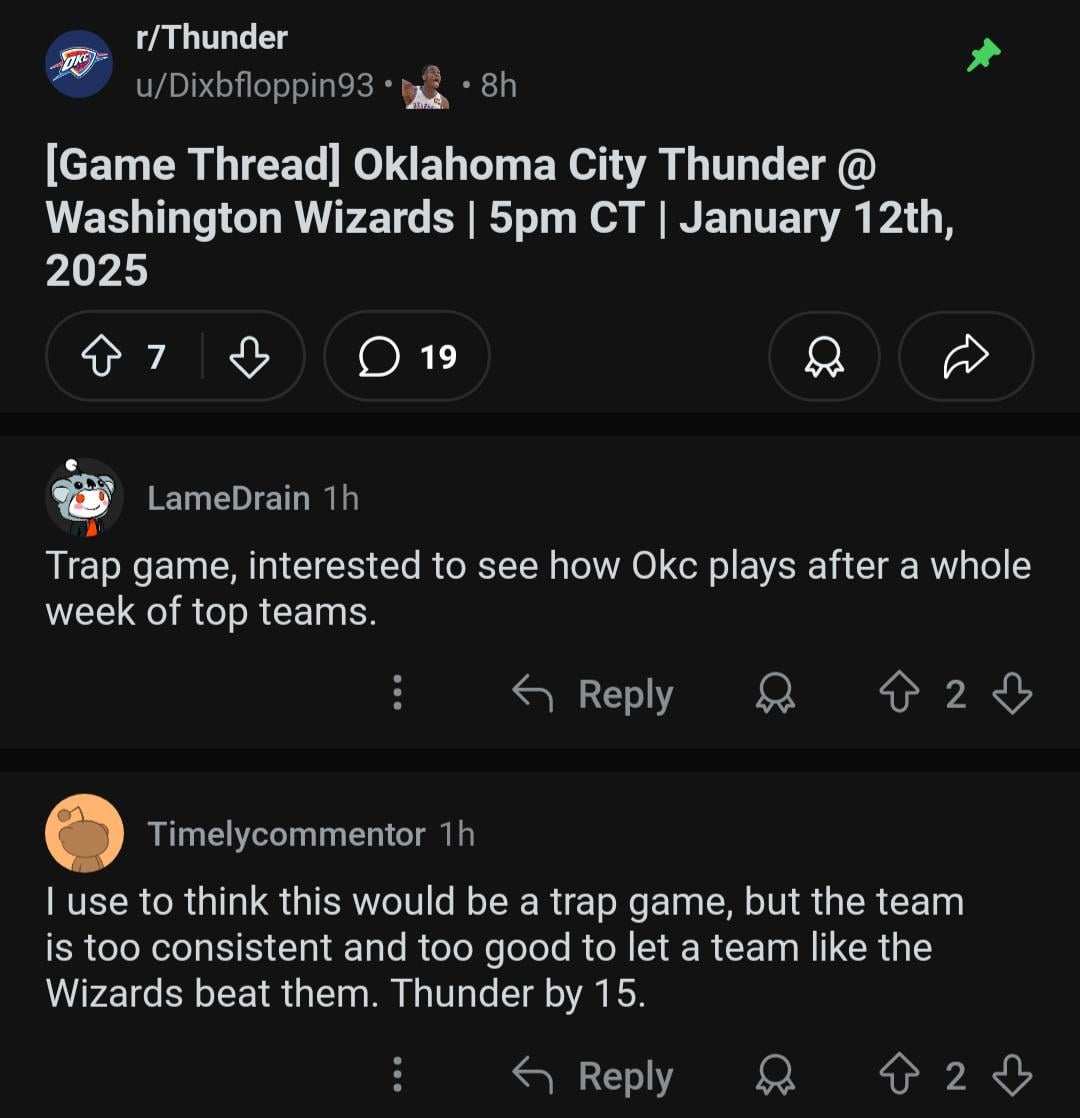Downvote LameDrain's trap game comment
Screen dimensions: 1080x1118
coord(1012,693)
